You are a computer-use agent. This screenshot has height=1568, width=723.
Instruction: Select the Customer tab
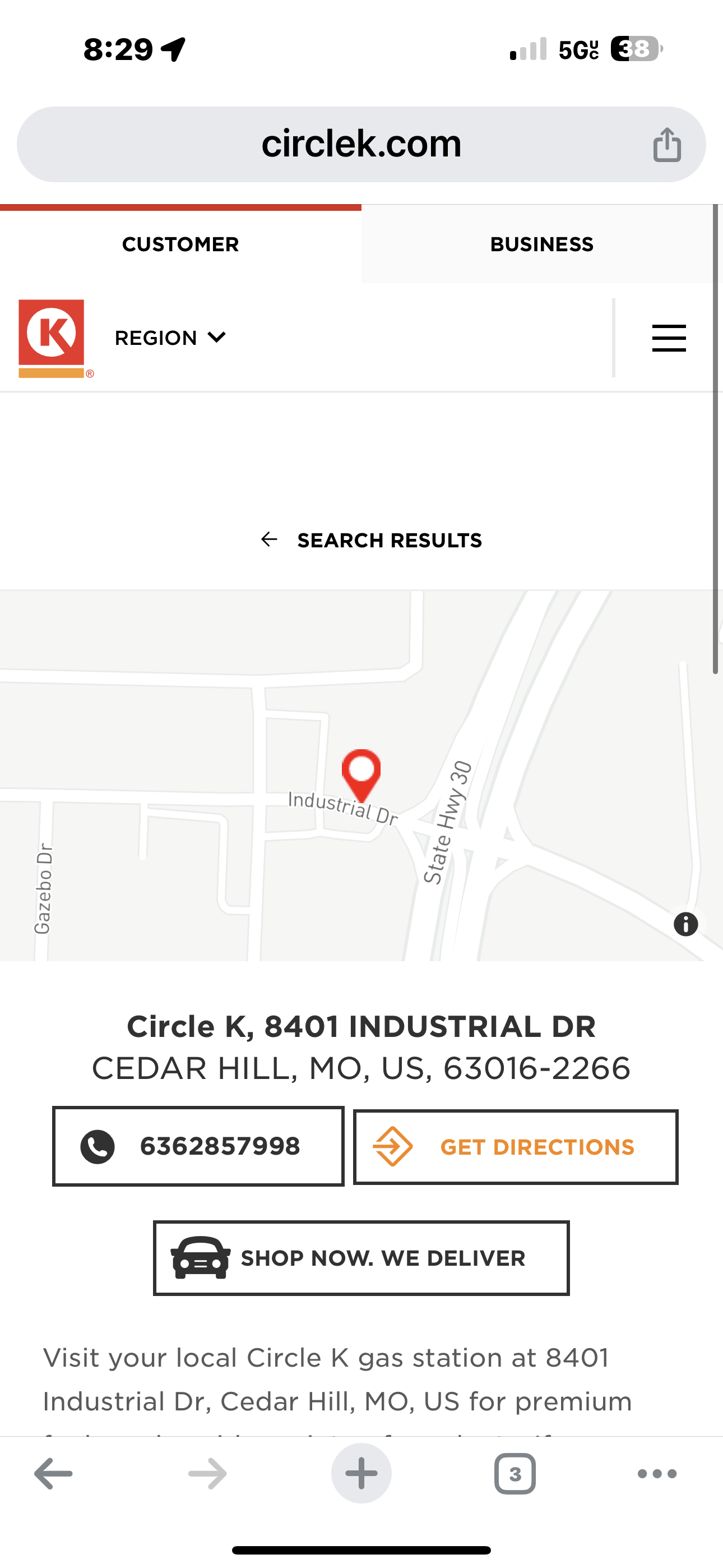(180, 244)
